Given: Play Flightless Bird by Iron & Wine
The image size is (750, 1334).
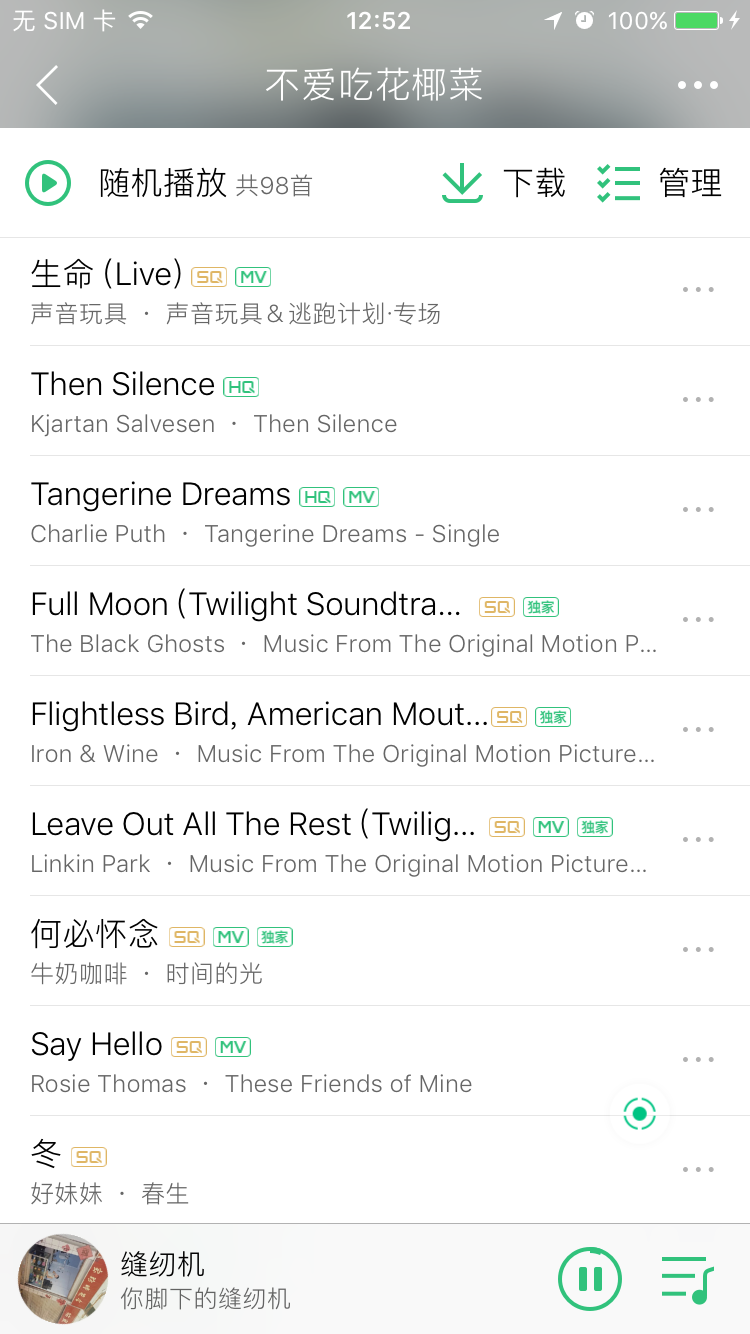Looking at the screenshot, I should point(300,731).
